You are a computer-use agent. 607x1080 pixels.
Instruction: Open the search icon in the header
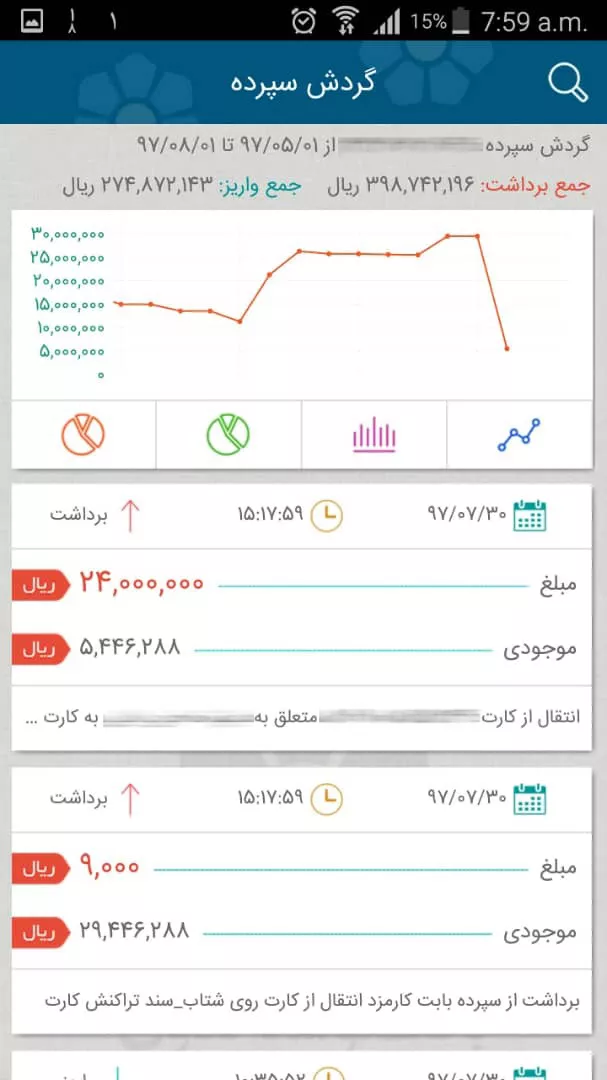point(568,83)
